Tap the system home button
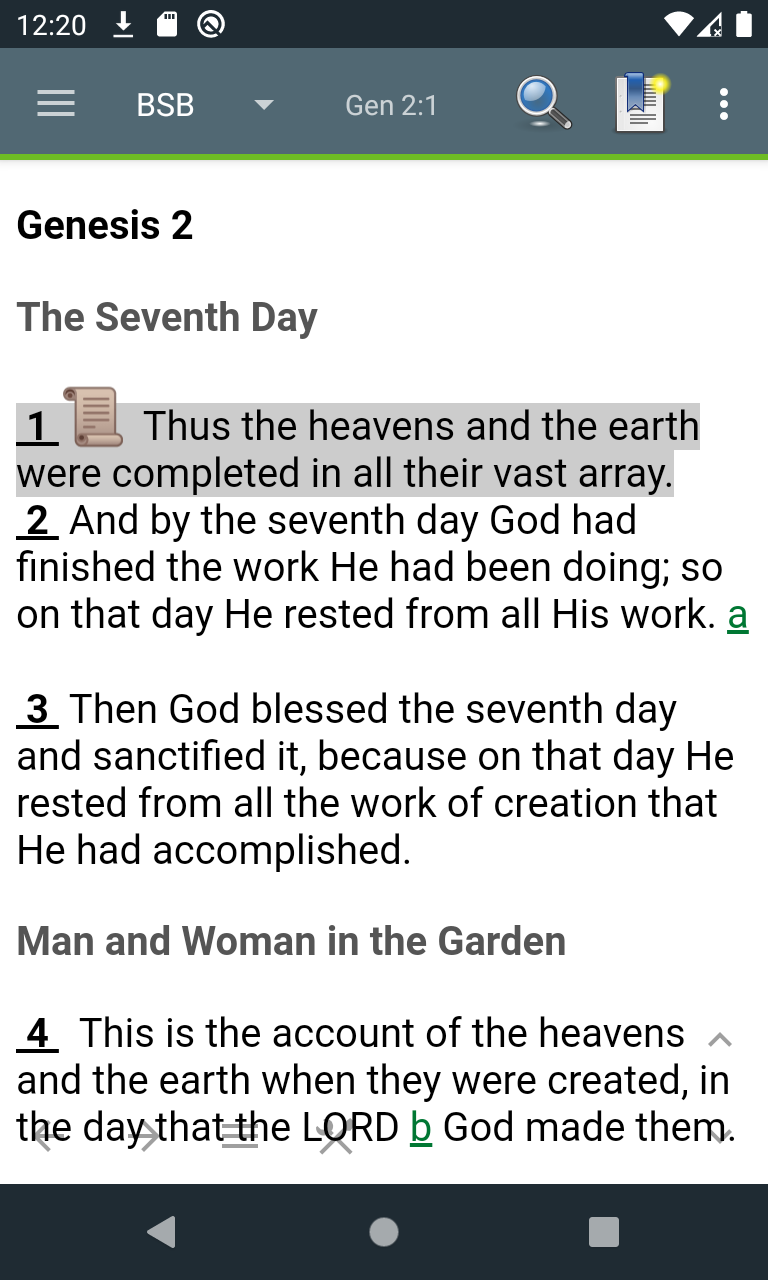This screenshot has width=768, height=1280. pyautogui.click(x=384, y=1232)
